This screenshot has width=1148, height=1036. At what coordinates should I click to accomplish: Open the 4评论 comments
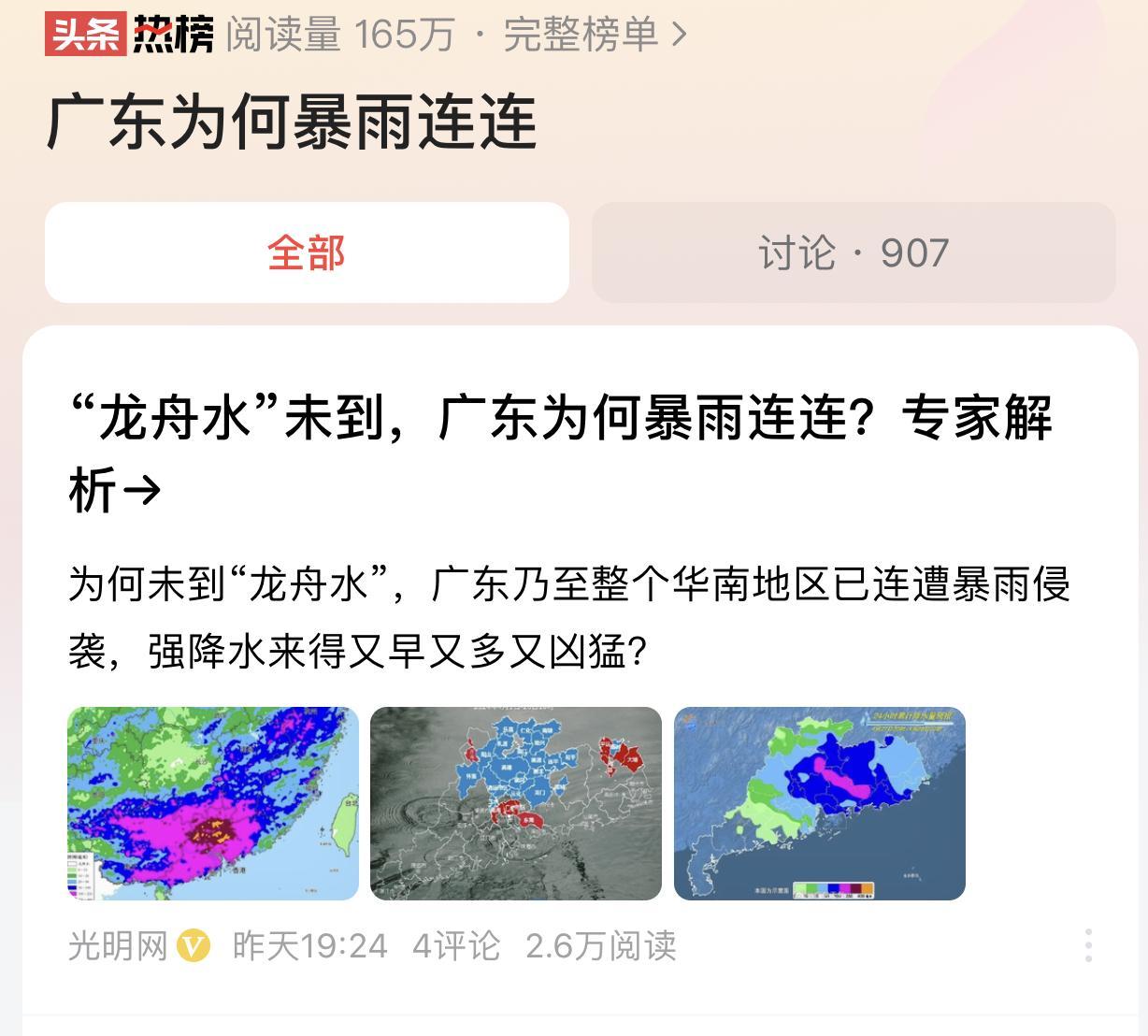pos(456,946)
